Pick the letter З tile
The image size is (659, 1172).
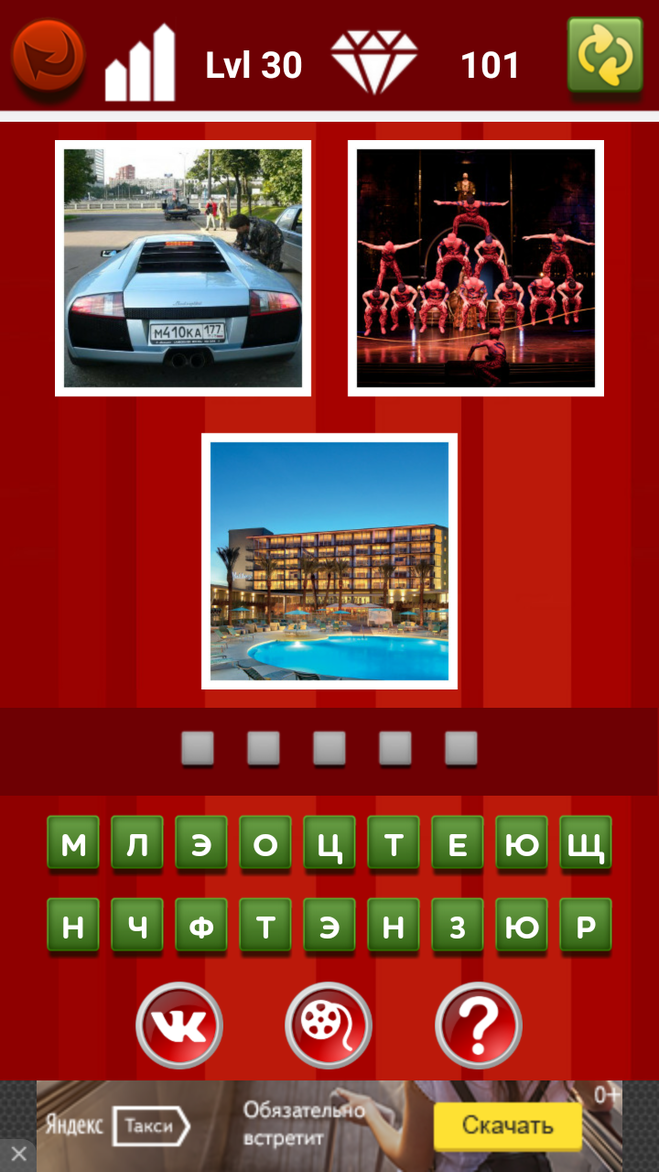click(x=457, y=927)
